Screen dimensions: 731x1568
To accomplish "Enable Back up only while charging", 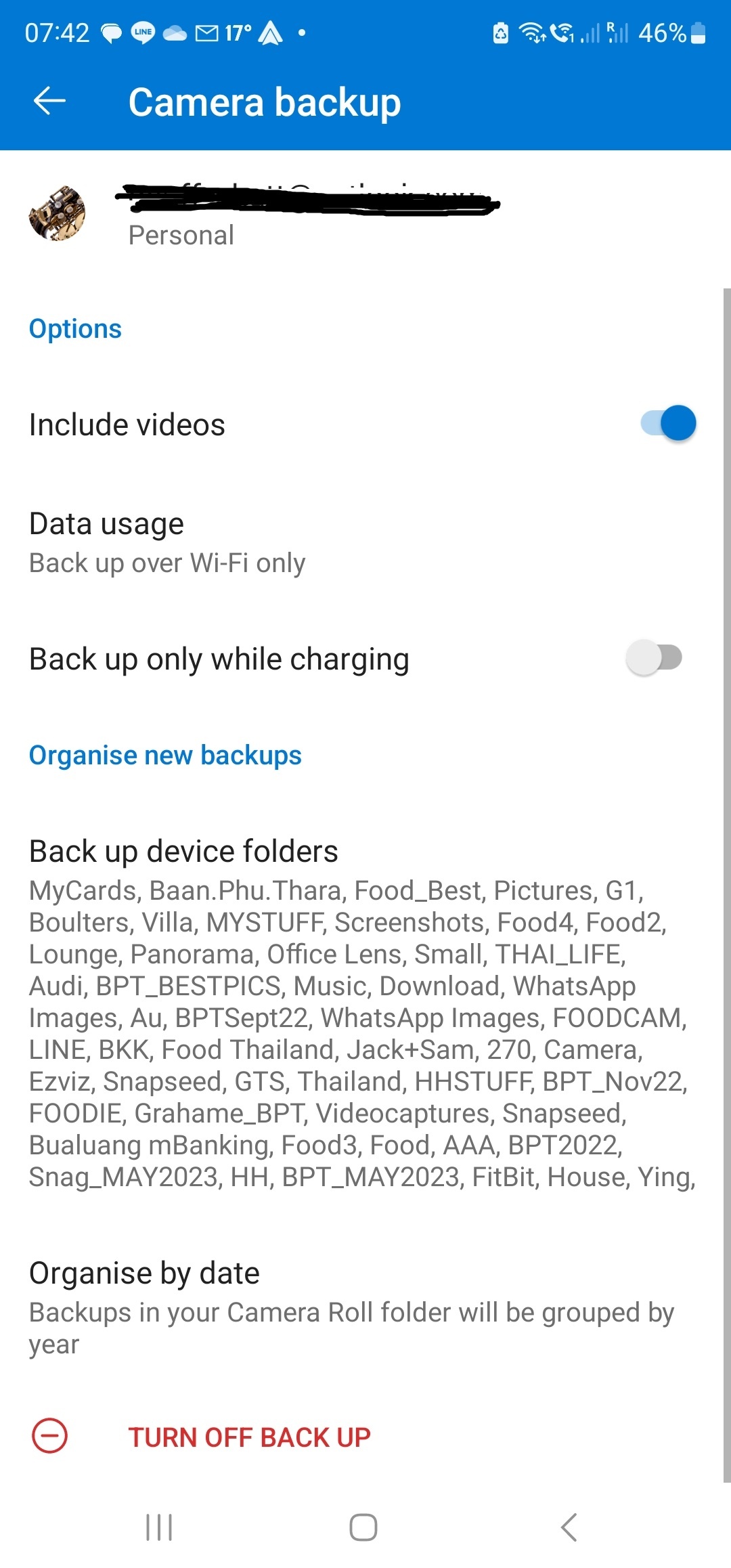I will (x=653, y=658).
